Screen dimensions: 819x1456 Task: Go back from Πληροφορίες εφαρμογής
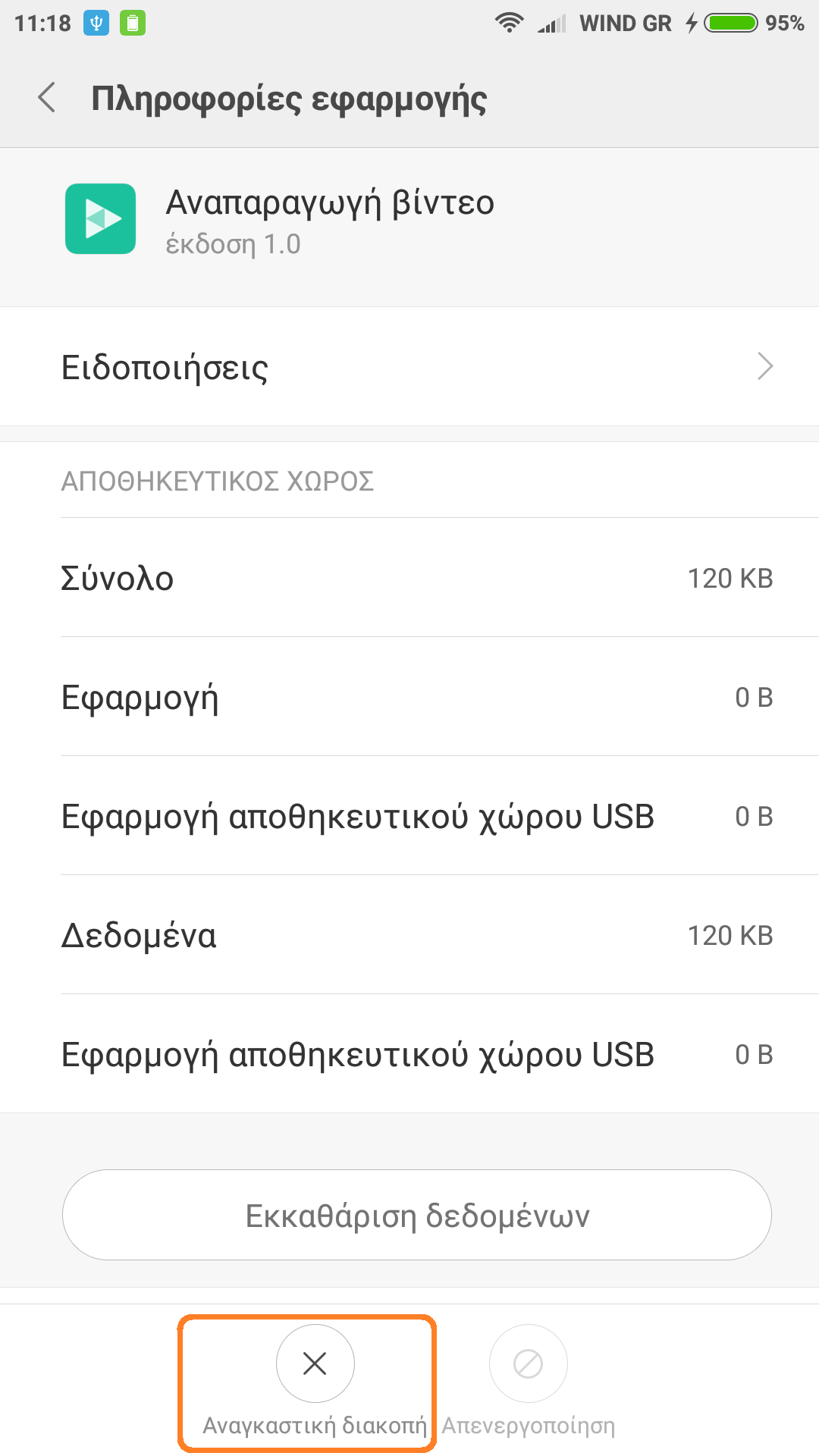point(47,98)
